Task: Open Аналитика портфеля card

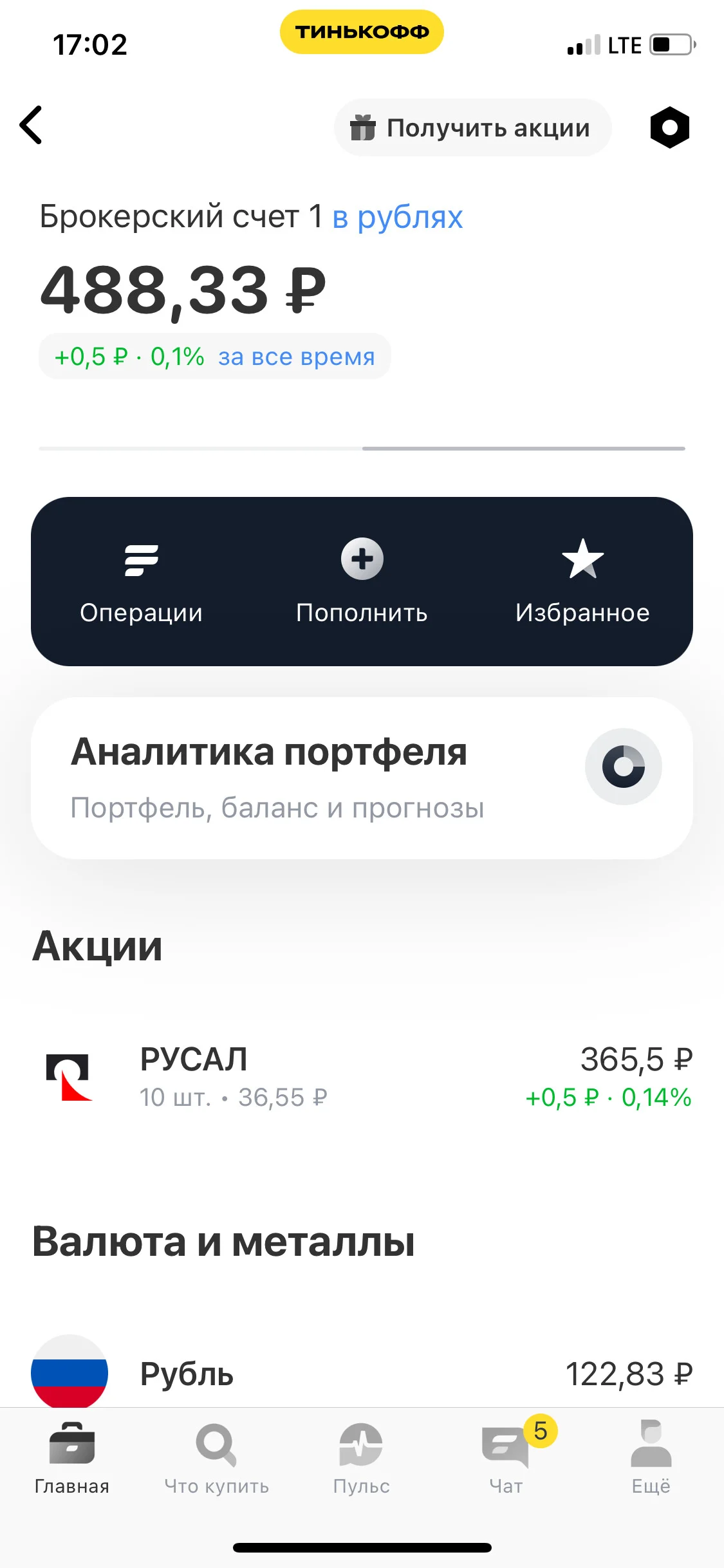Action: (362, 778)
